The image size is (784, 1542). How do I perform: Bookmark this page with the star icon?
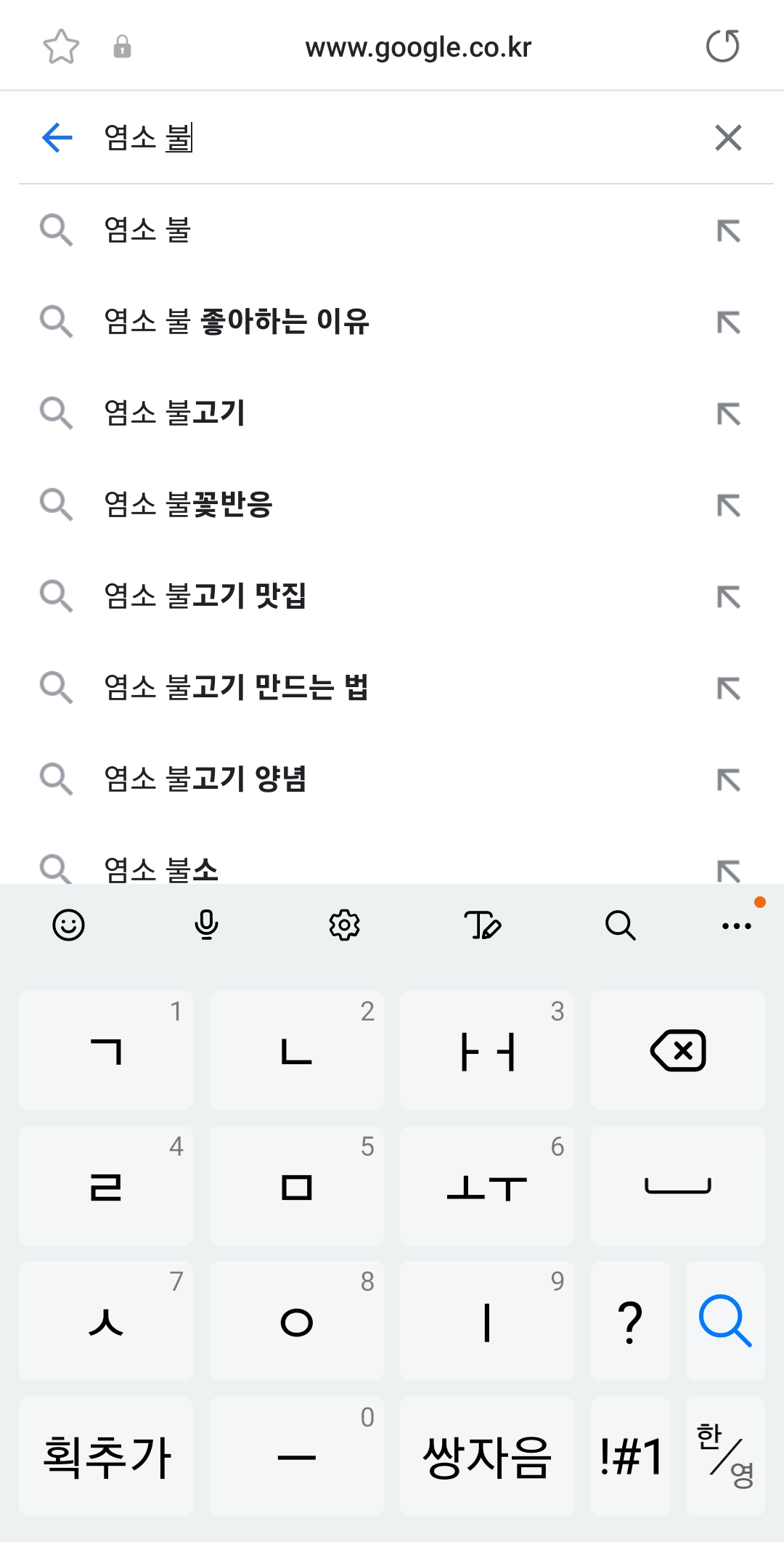click(x=61, y=47)
